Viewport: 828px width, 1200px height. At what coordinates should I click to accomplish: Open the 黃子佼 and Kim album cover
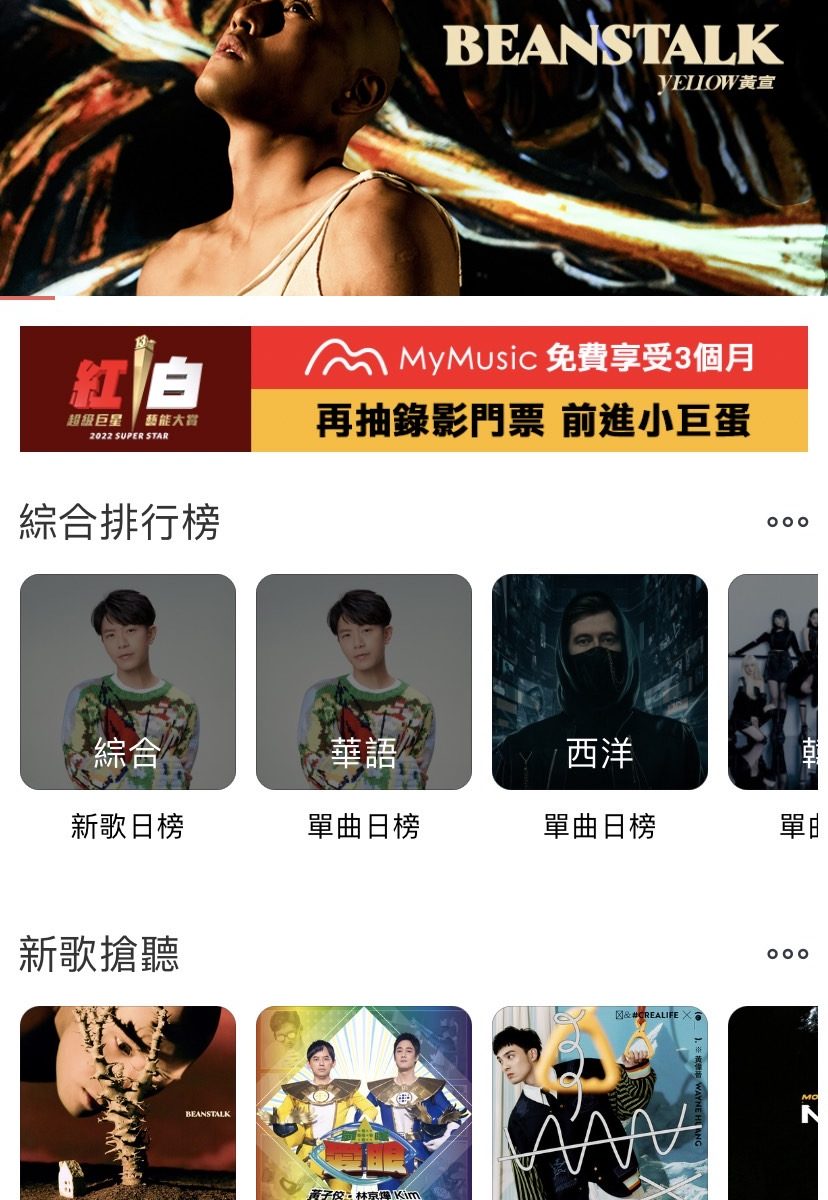[x=364, y=1102]
